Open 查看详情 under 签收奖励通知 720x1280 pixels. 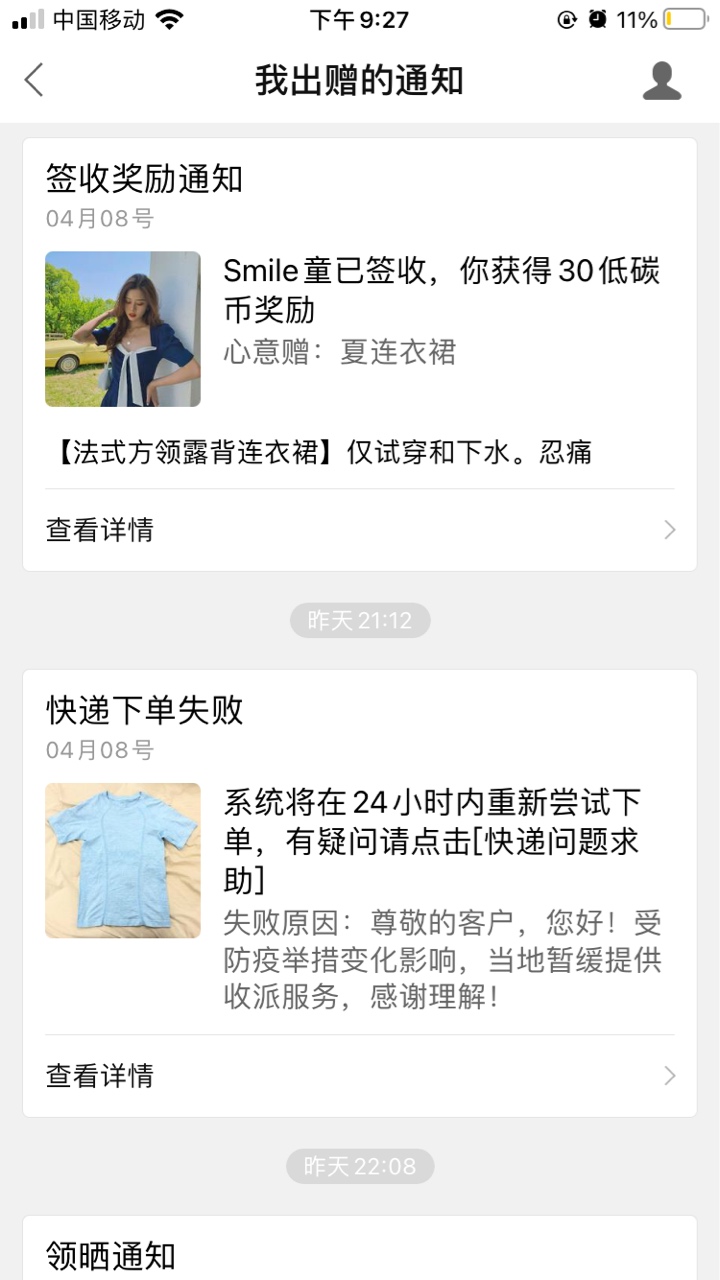[360, 530]
